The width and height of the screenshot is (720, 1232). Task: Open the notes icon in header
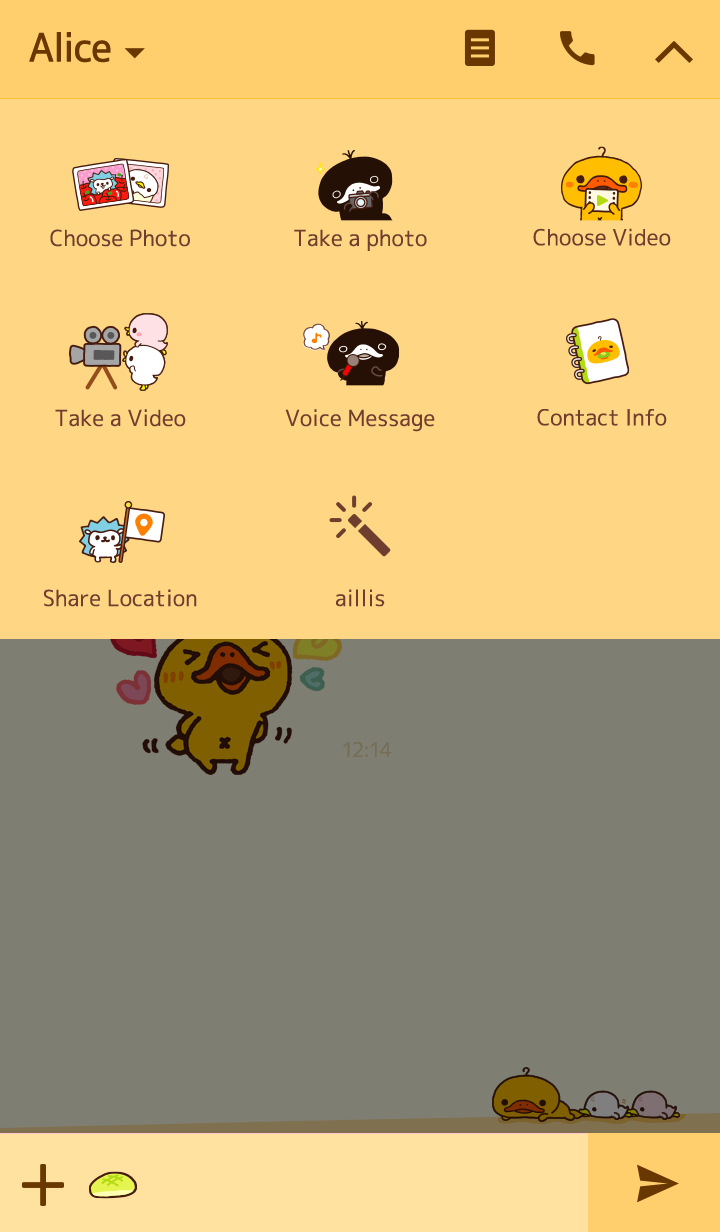480,48
